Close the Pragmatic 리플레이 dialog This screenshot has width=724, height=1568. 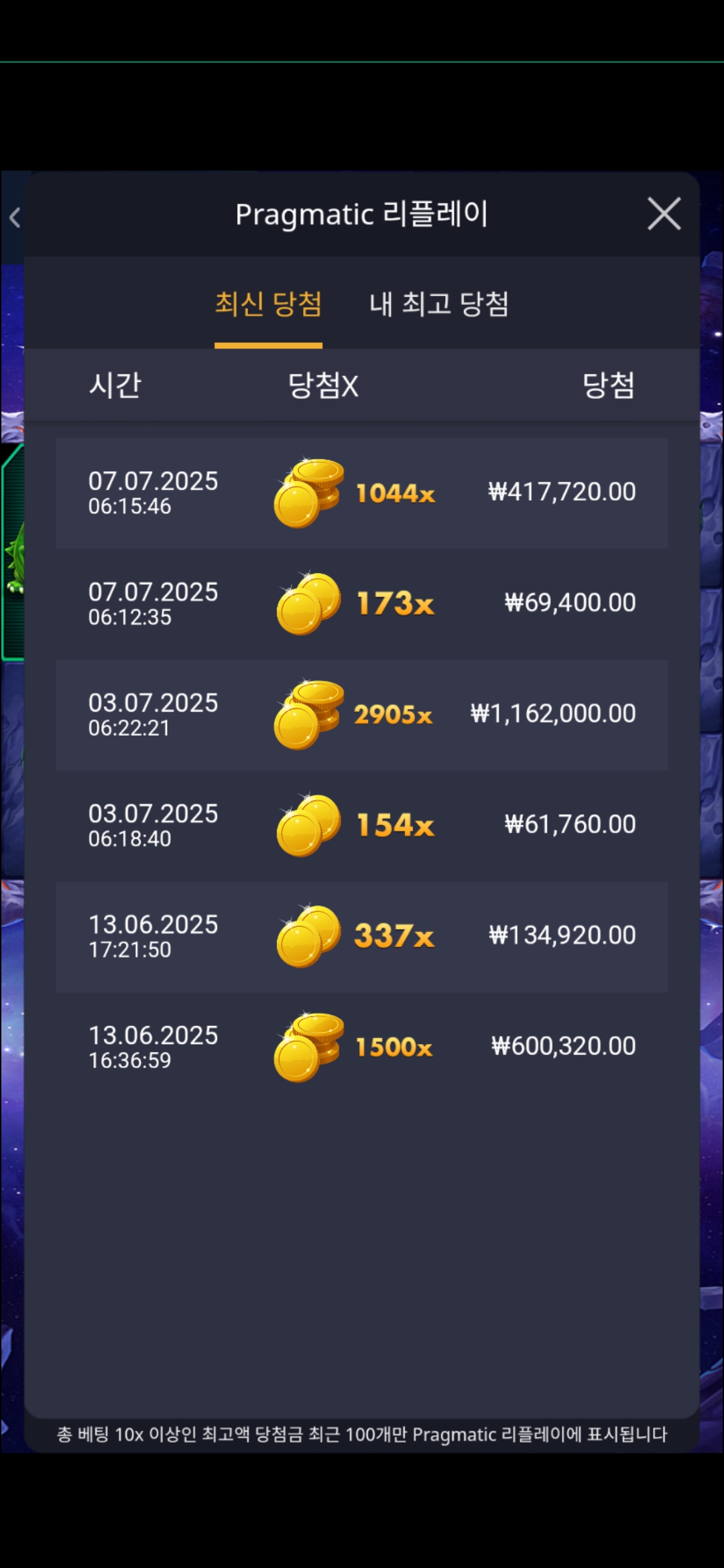pyautogui.click(x=664, y=214)
